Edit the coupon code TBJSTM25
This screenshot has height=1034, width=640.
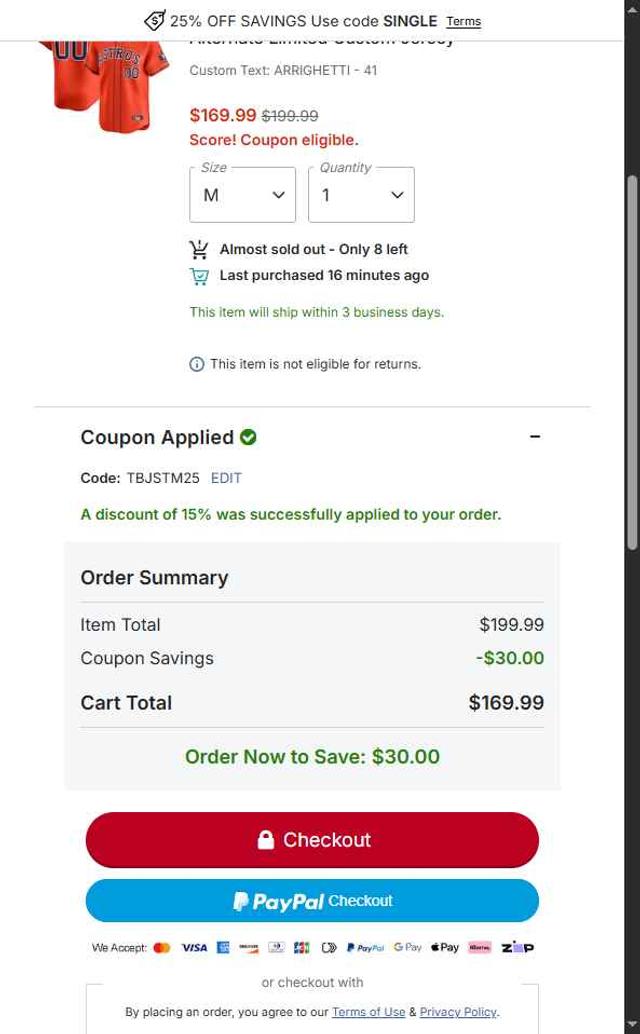[x=226, y=478]
